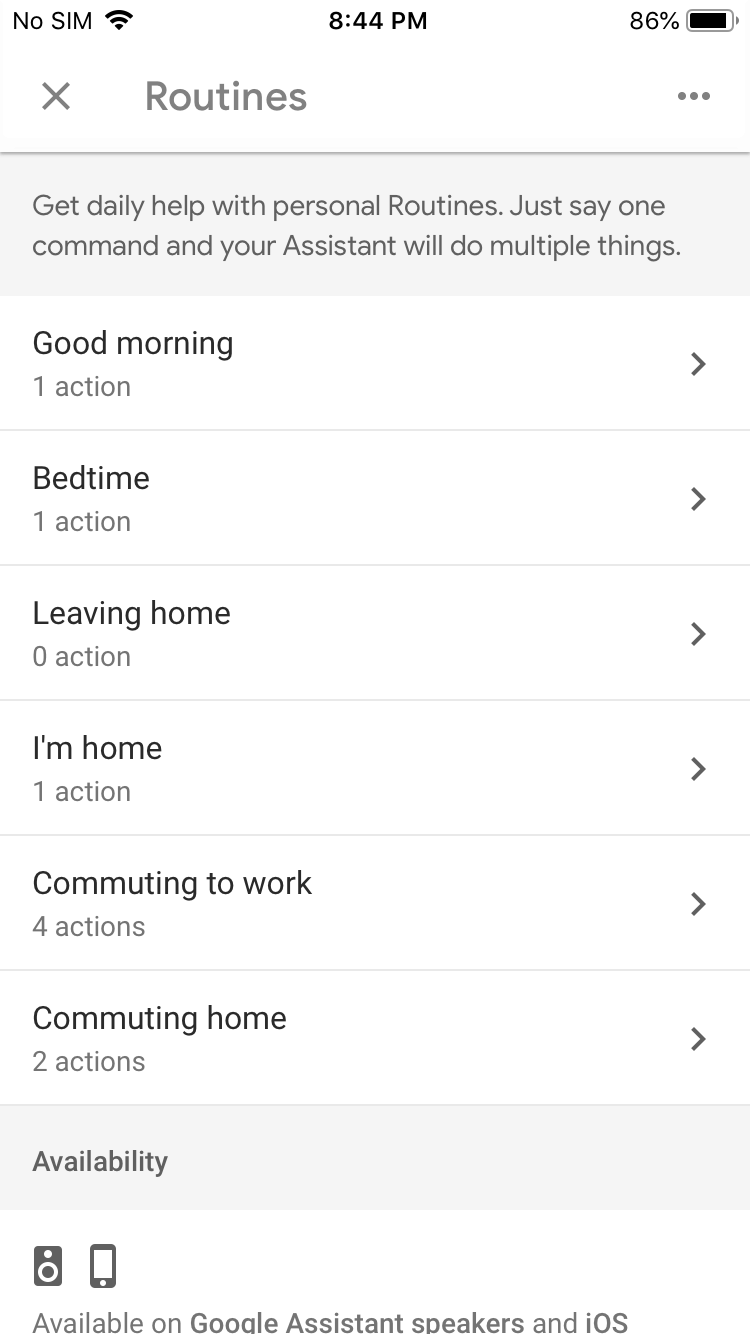Select the Bedtime routine
The height and width of the screenshot is (1334, 750).
click(375, 498)
